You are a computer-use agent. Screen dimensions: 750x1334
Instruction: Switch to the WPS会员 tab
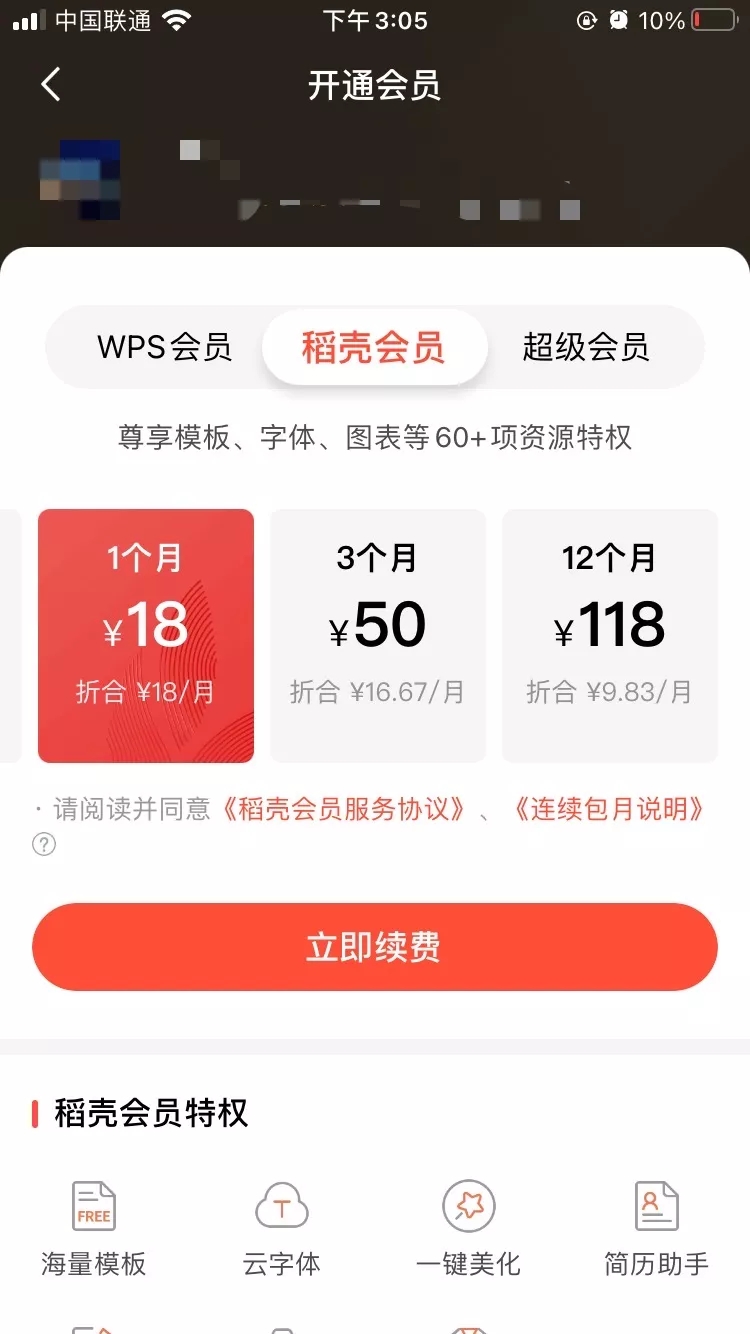coord(165,347)
